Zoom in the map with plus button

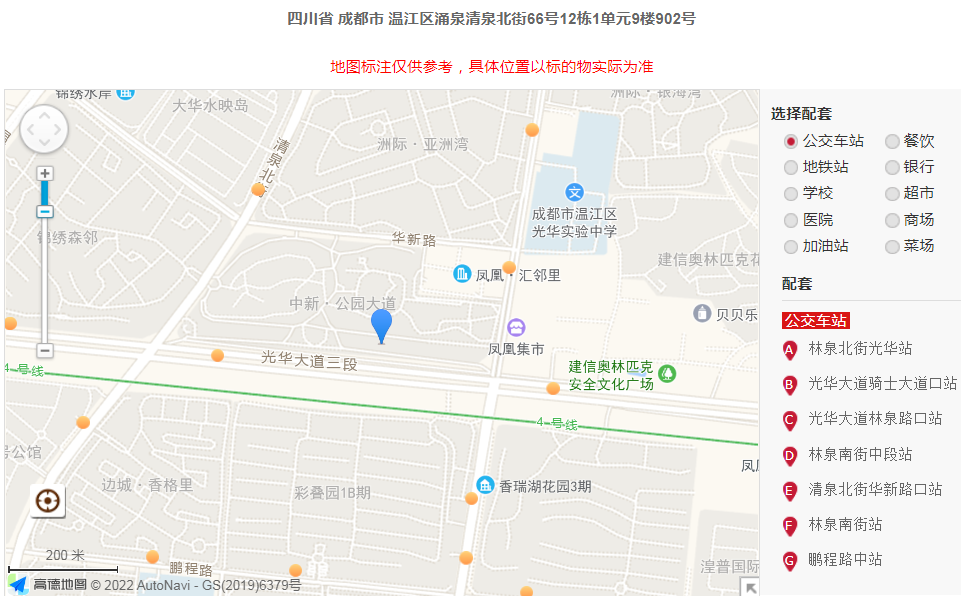coord(45,173)
